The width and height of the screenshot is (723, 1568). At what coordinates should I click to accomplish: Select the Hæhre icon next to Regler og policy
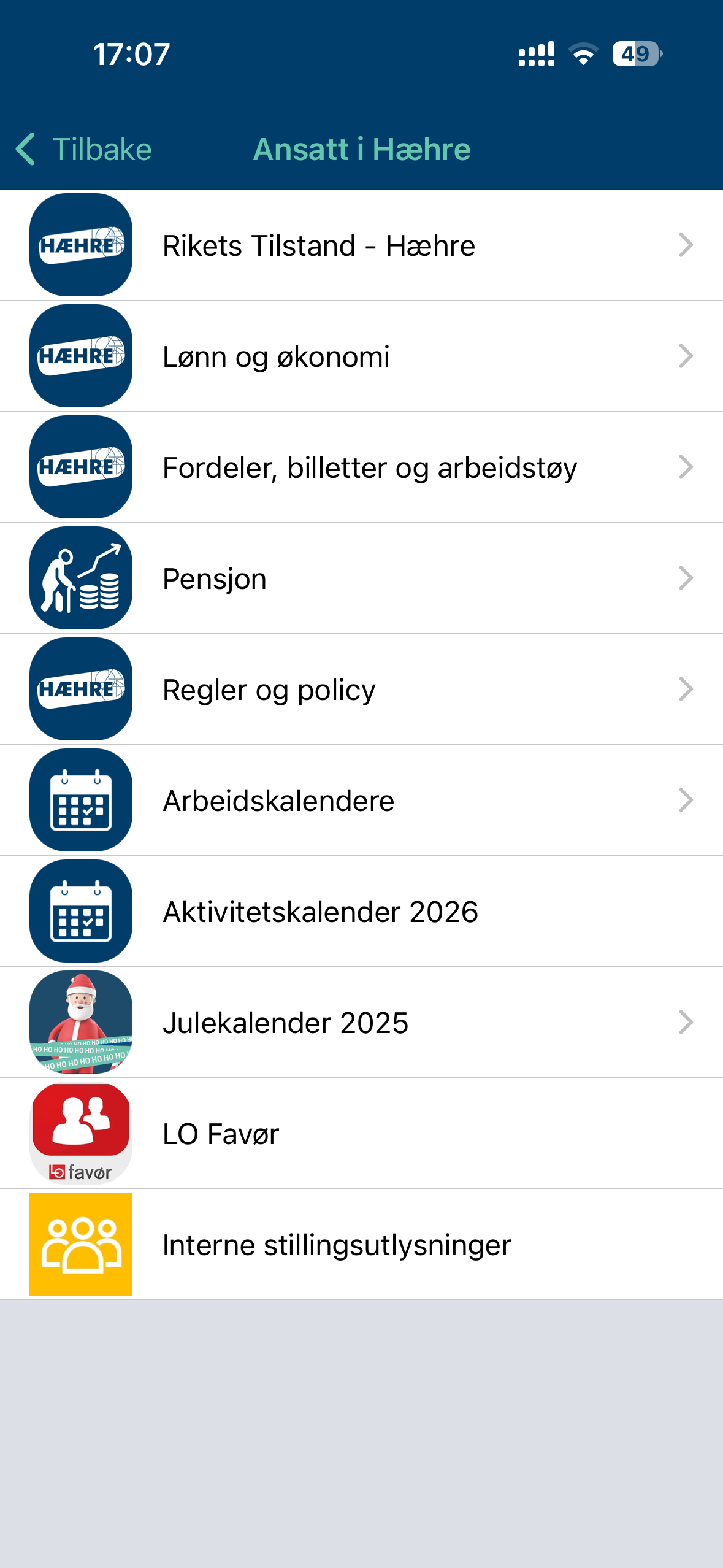(x=81, y=689)
